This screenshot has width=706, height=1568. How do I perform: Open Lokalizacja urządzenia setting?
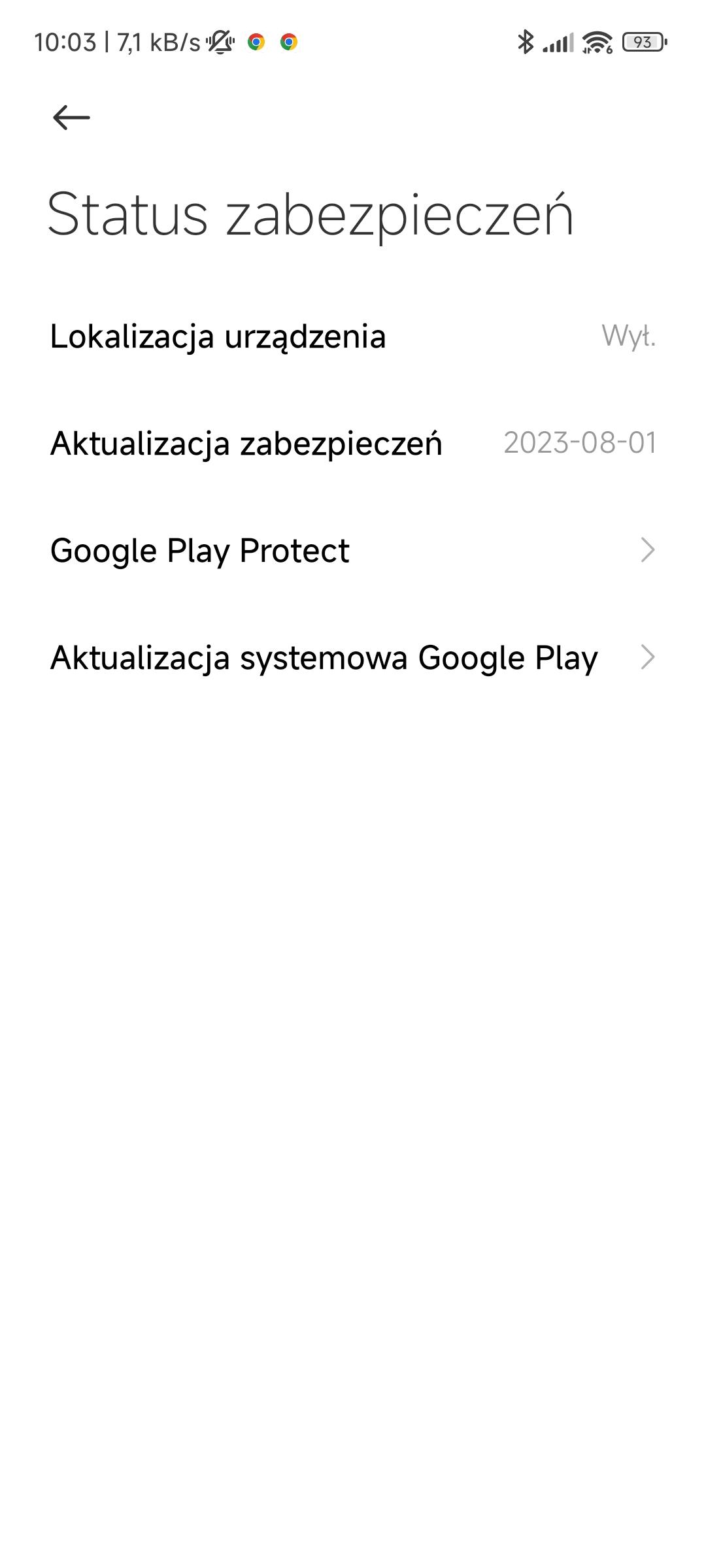tap(353, 336)
